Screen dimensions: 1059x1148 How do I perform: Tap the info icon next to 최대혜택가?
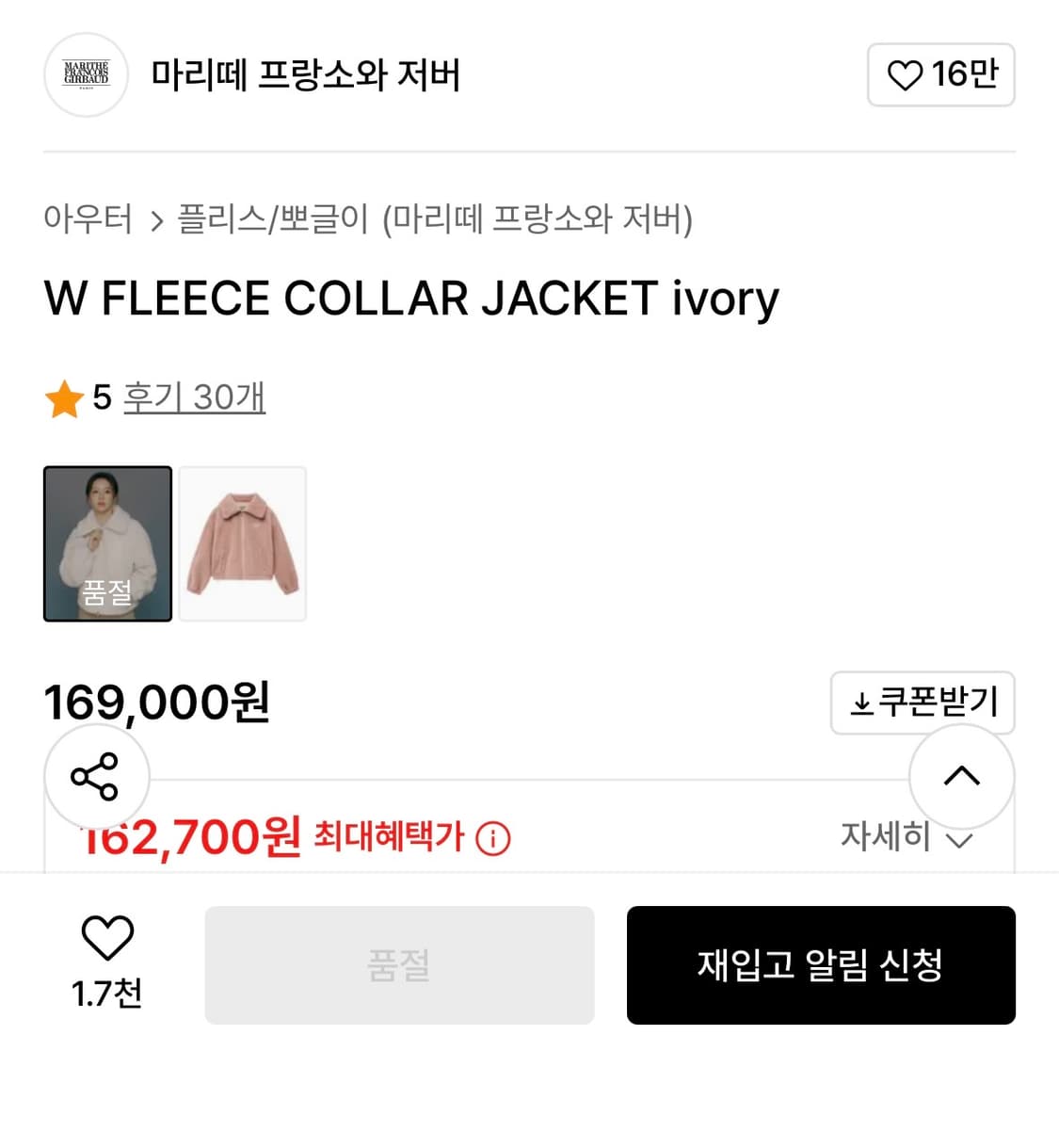[x=492, y=837]
